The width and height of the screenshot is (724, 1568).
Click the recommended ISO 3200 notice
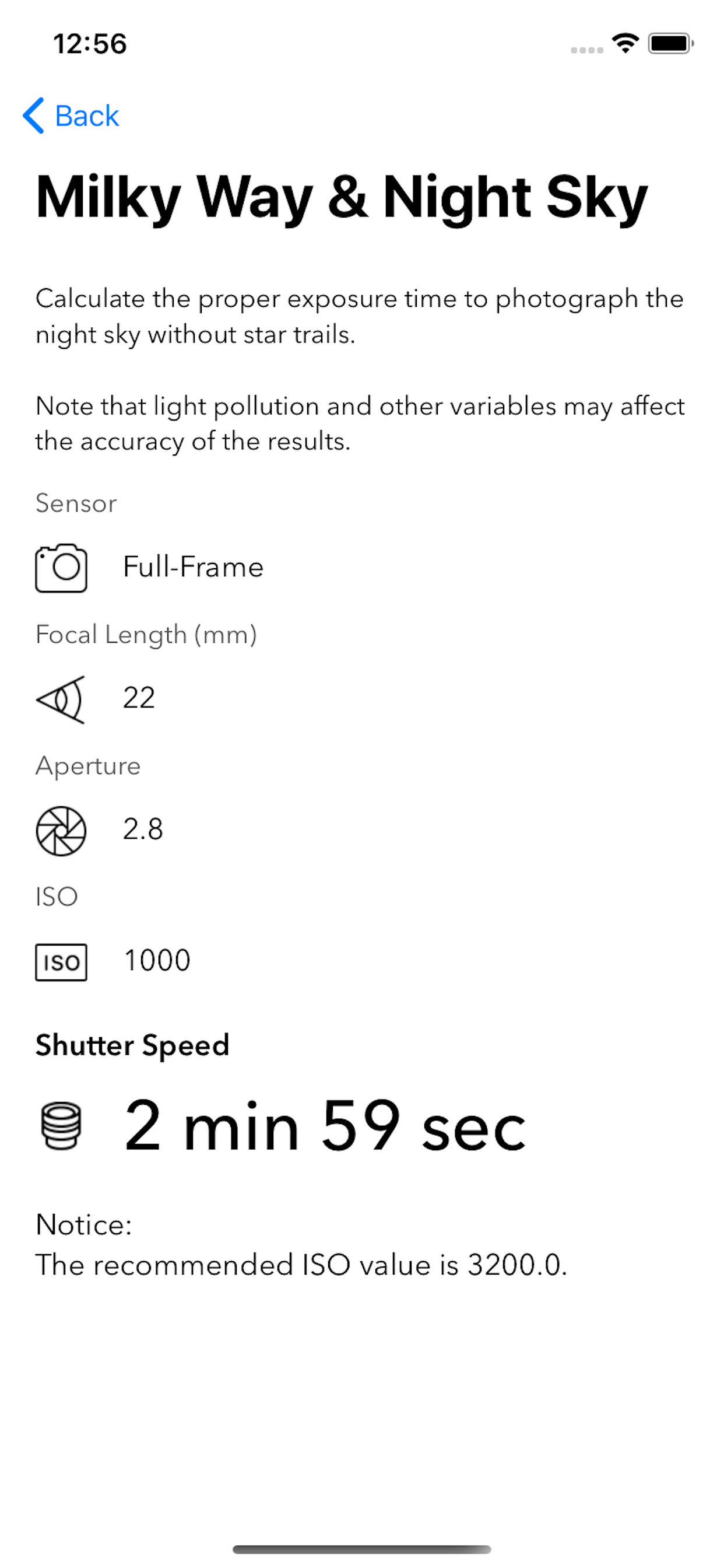(301, 1265)
